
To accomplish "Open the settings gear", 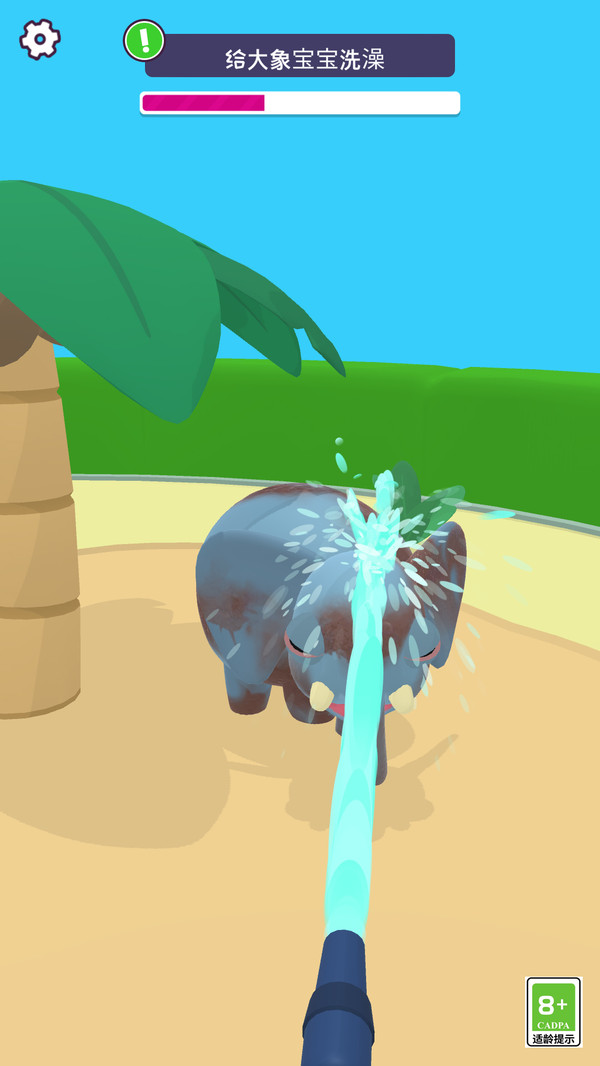I will (x=40, y=39).
